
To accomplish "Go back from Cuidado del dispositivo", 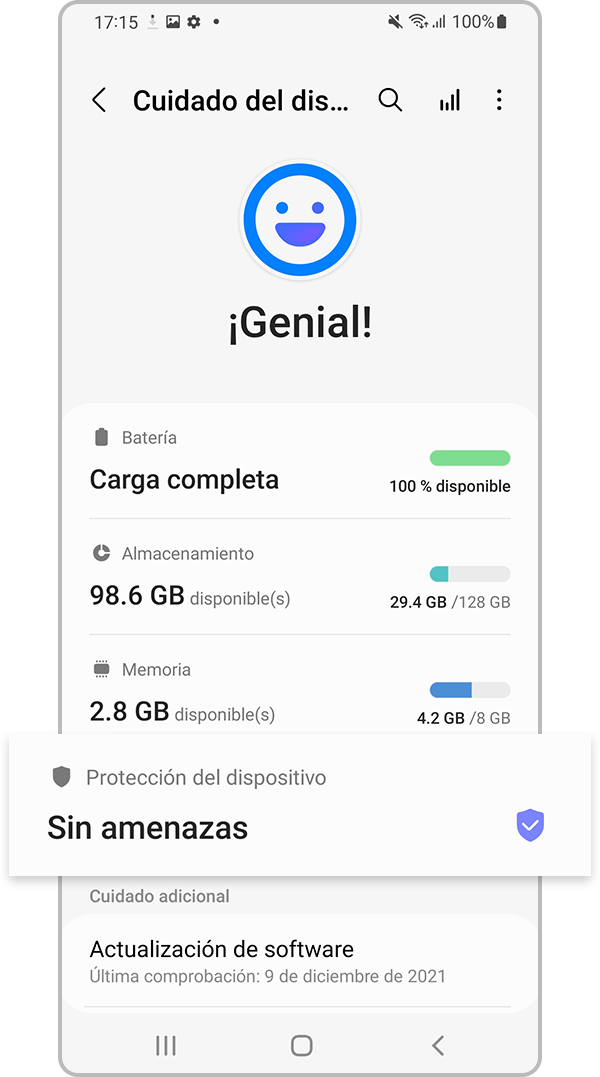I will point(99,100).
